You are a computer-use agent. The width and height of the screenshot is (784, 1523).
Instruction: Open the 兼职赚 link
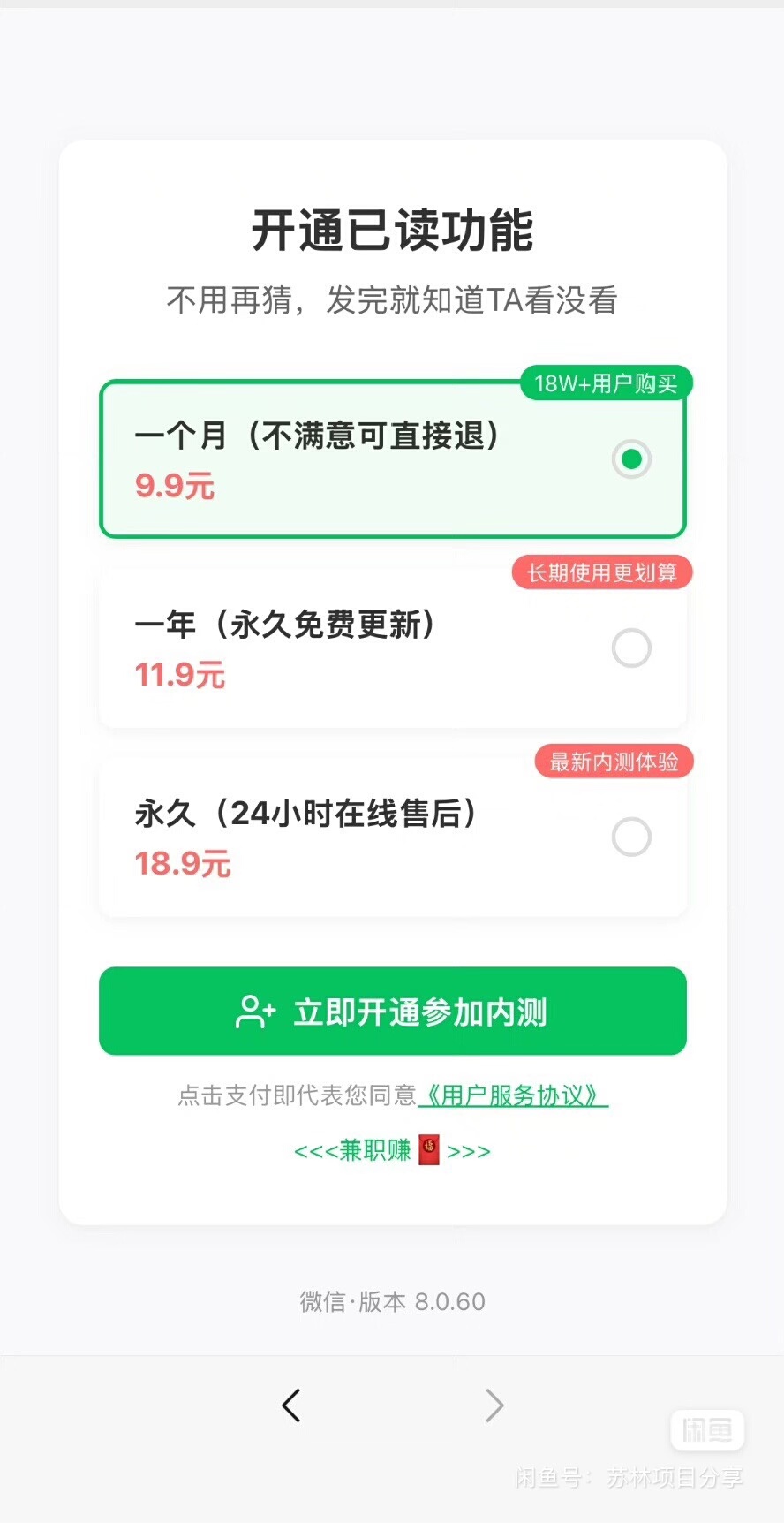pyautogui.click(x=392, y=1150)
